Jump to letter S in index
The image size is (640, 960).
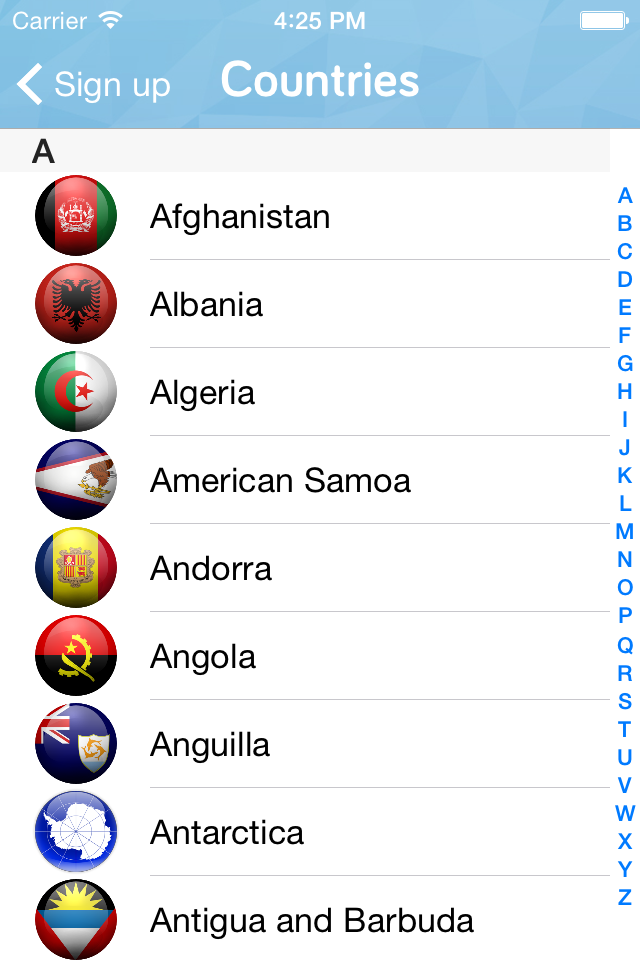pos(625,701)
